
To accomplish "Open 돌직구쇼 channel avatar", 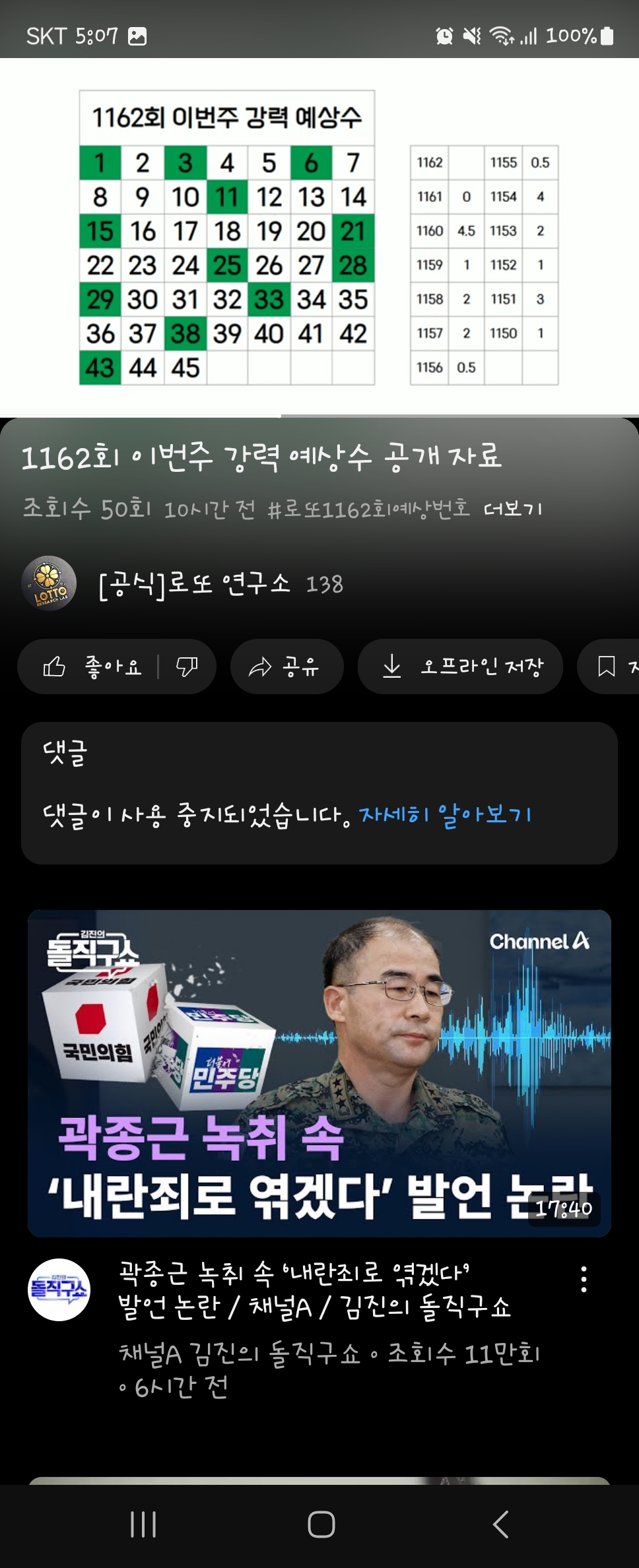I will [59, 1290].
